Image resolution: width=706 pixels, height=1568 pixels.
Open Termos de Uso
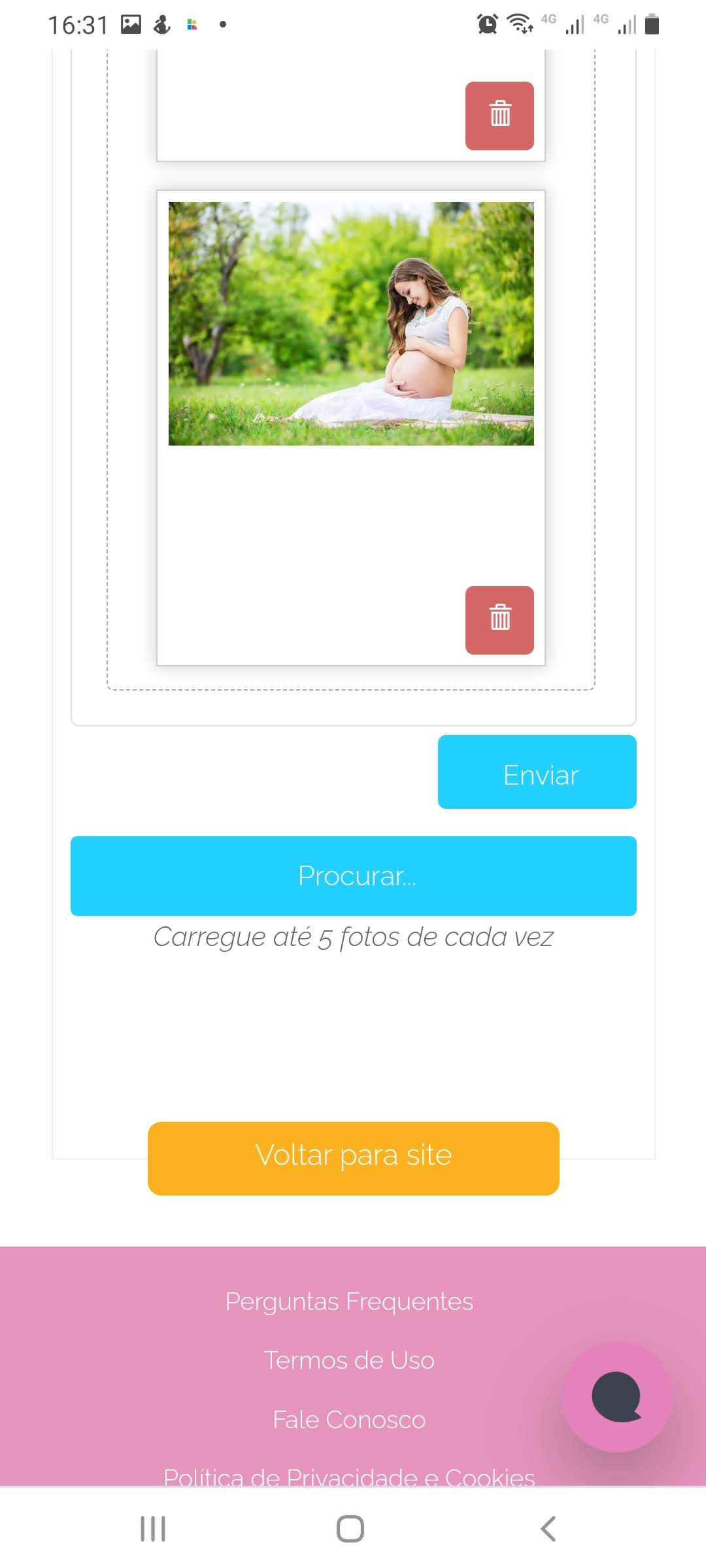[x=349, y=1360]
